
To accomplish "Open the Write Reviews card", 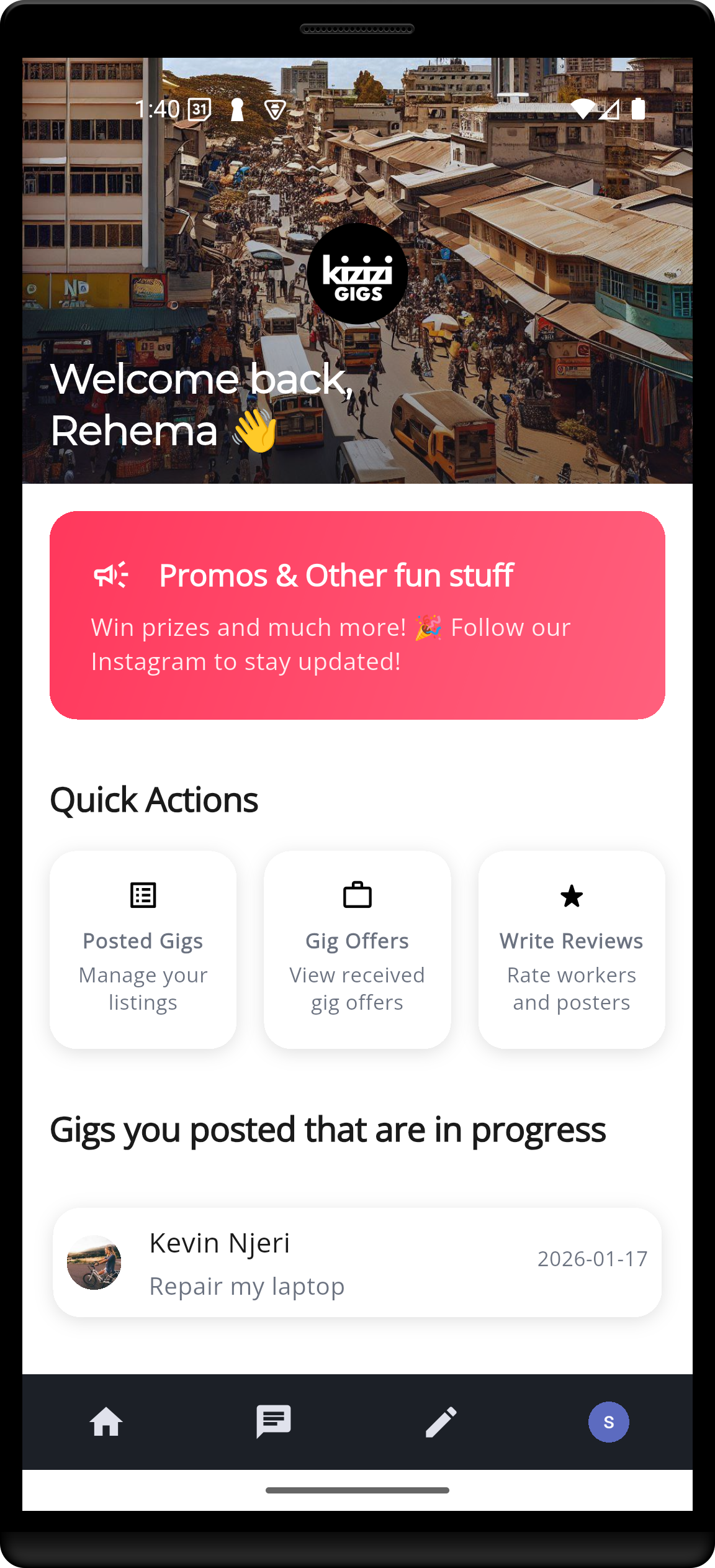I will click(x=571, y=949).
